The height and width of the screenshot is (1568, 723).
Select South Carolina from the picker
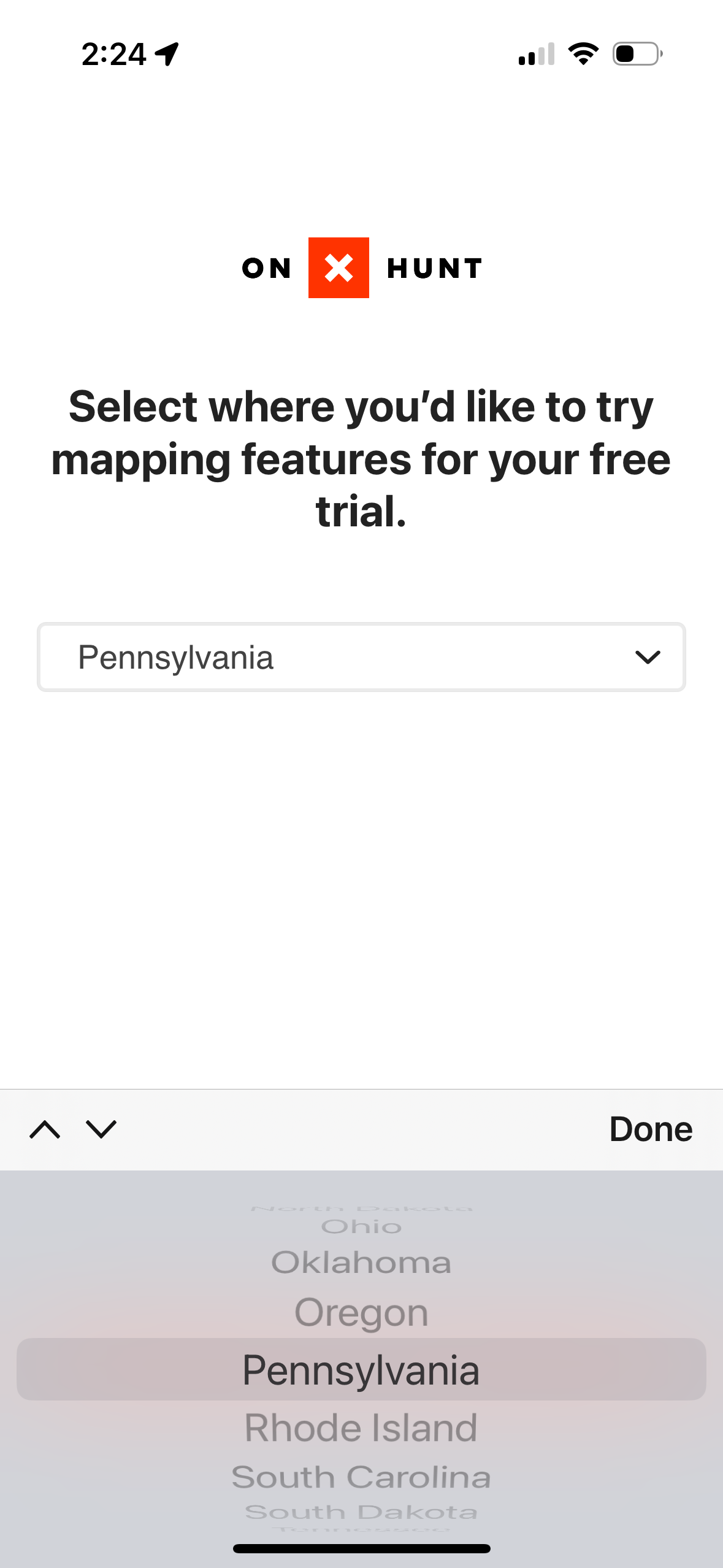(361, 1477)
